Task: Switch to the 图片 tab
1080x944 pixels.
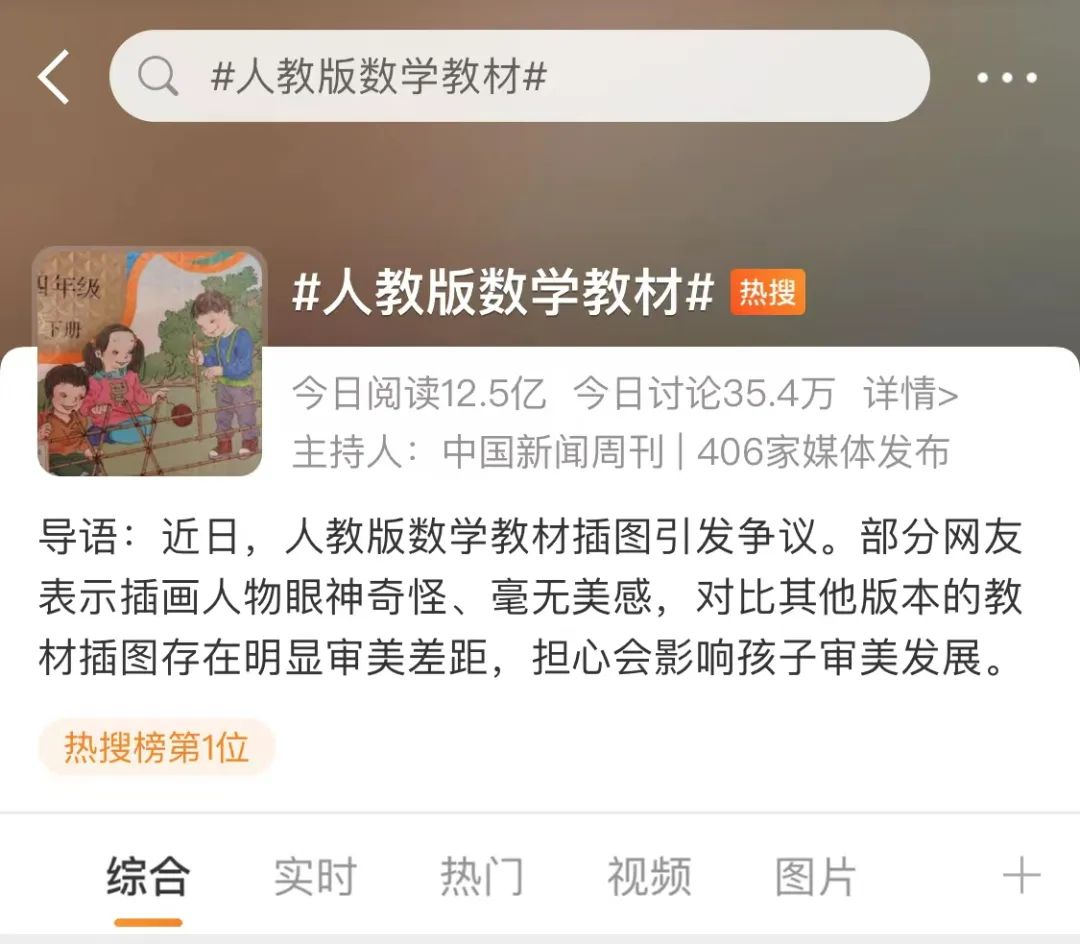Action: click(815, 877)
